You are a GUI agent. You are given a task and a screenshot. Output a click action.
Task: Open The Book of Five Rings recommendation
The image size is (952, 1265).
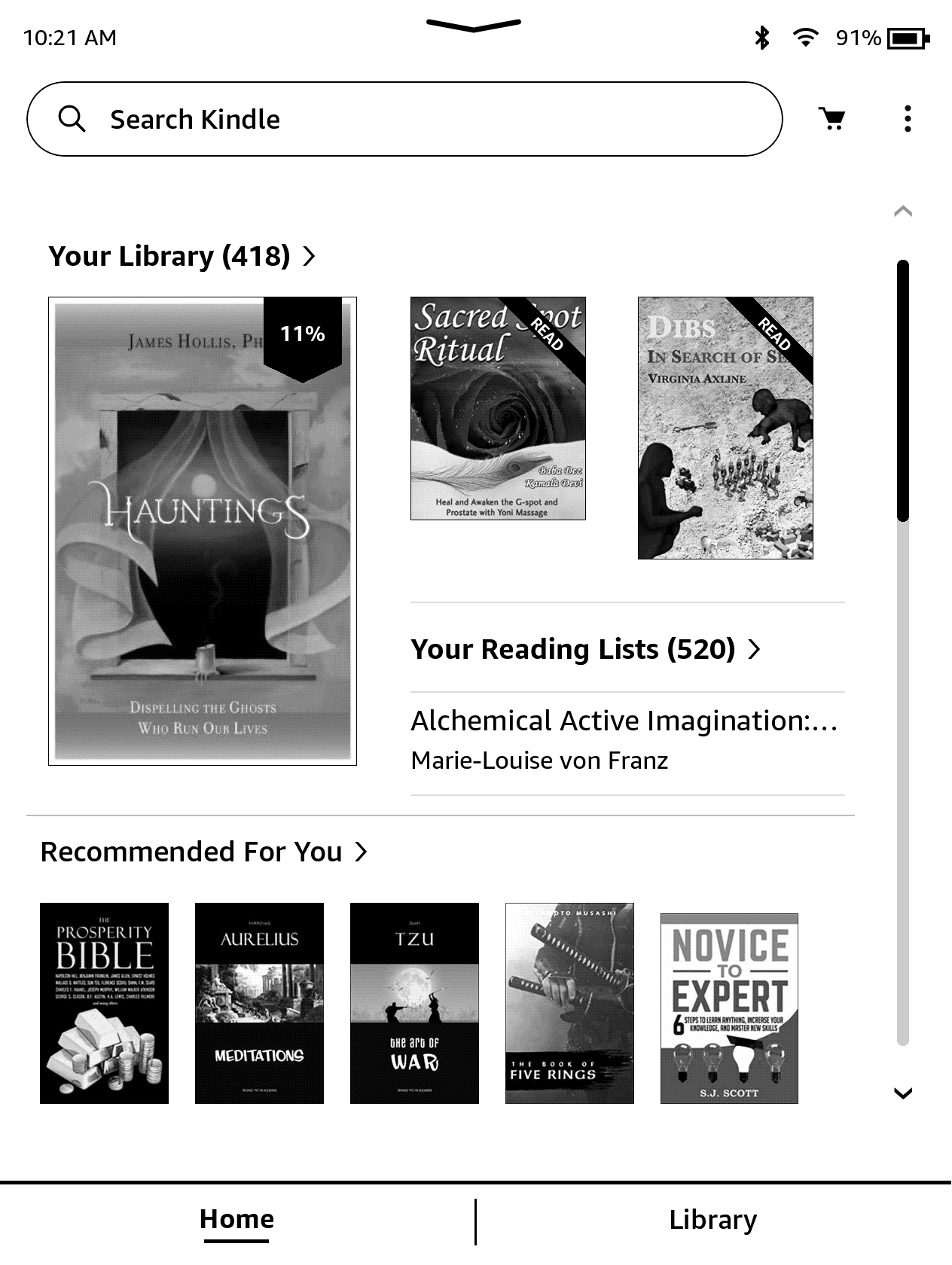coord(569,1003)
